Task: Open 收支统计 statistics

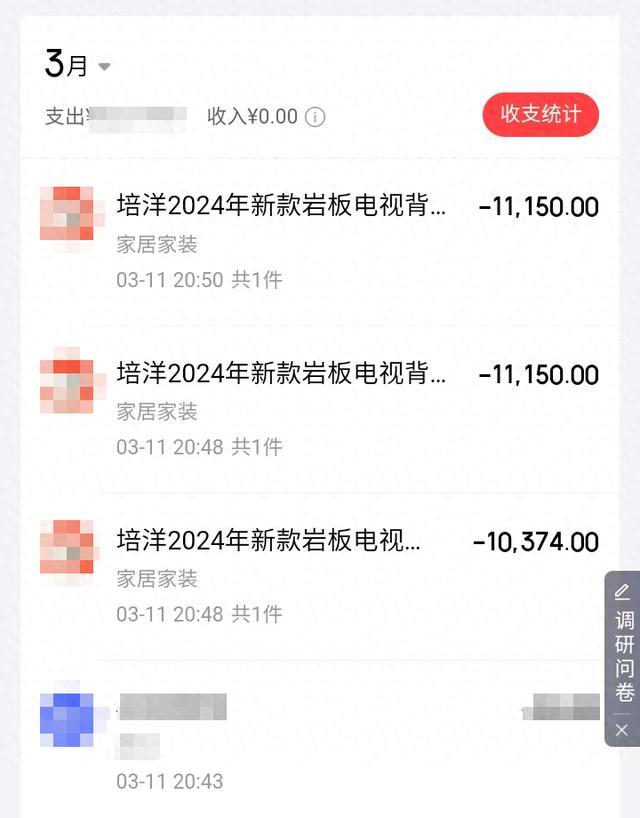Action: (x=540, y=114)
